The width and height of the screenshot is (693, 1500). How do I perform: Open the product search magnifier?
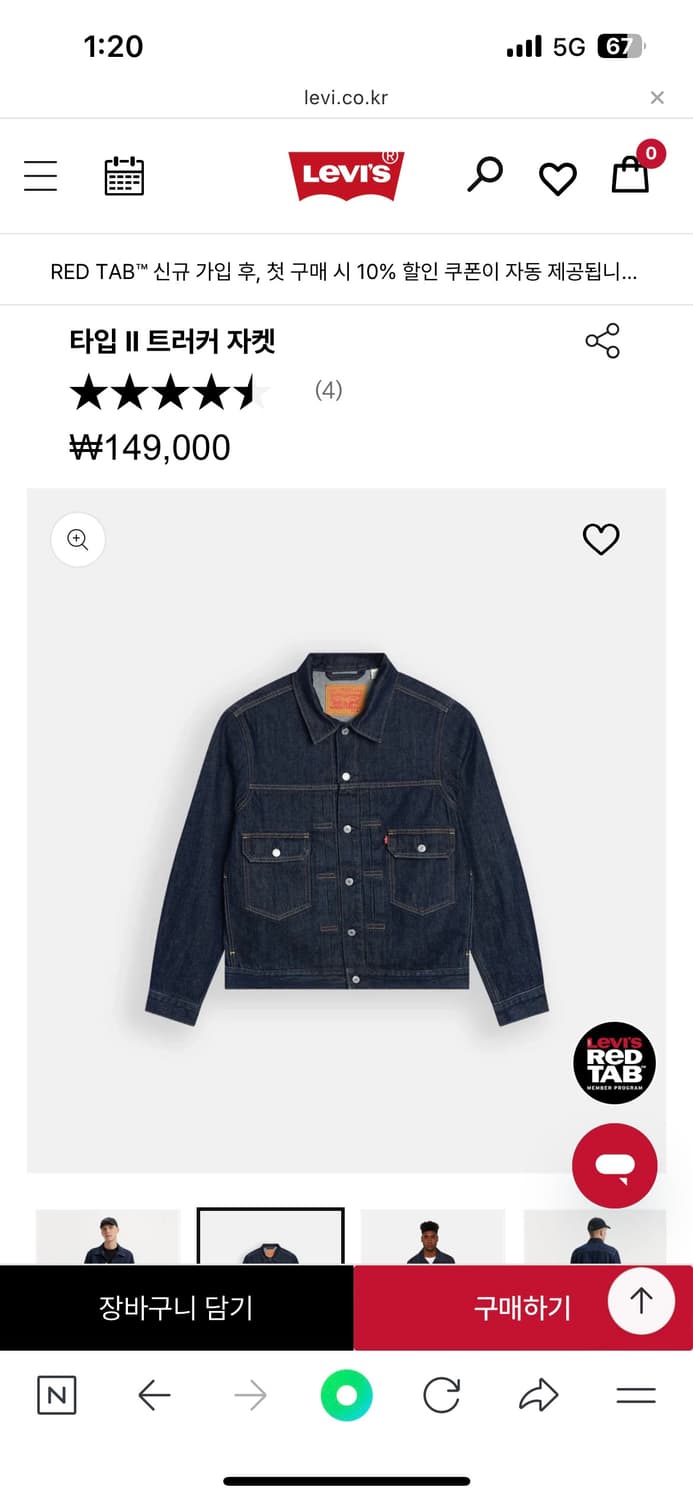[x=485, y=174]
